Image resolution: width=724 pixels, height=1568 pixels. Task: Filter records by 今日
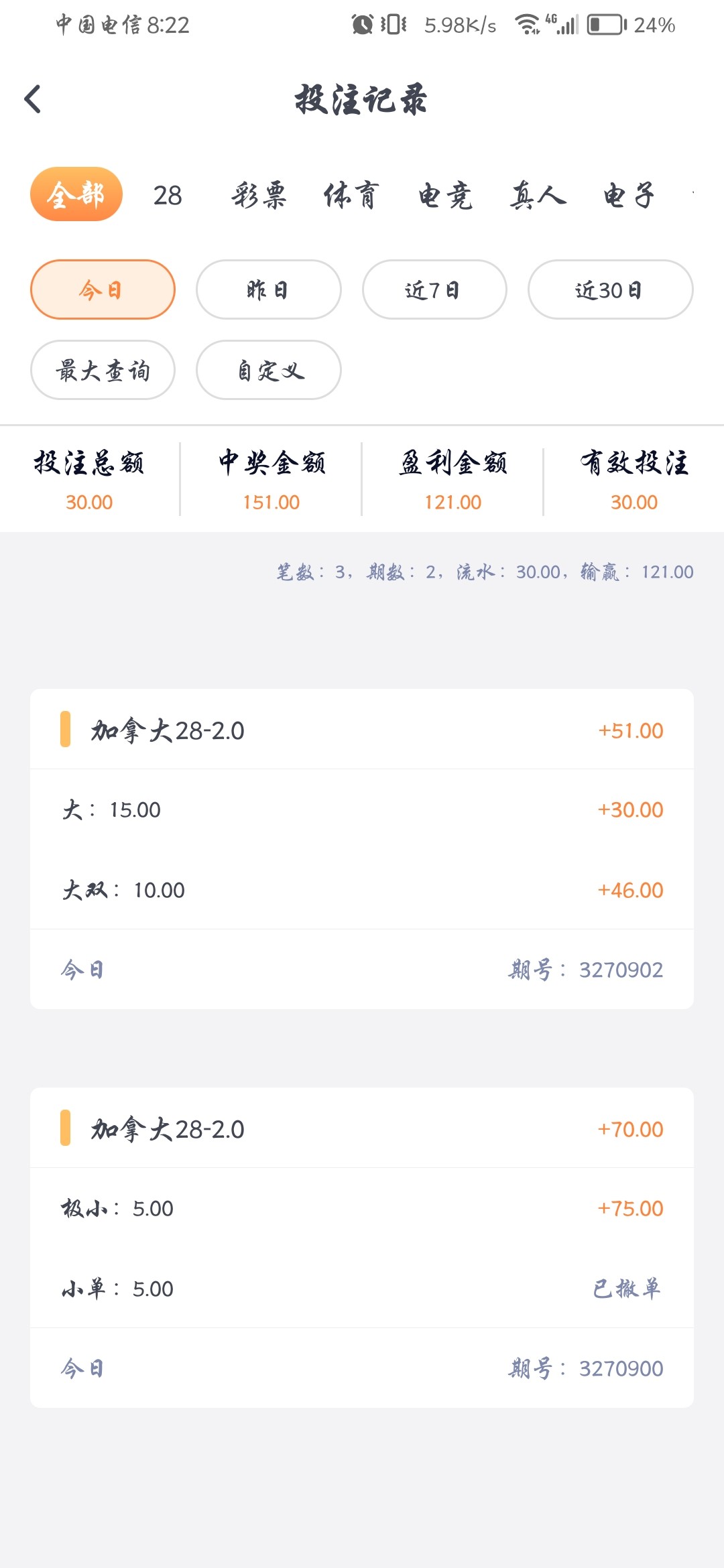(x=103, y=289)
